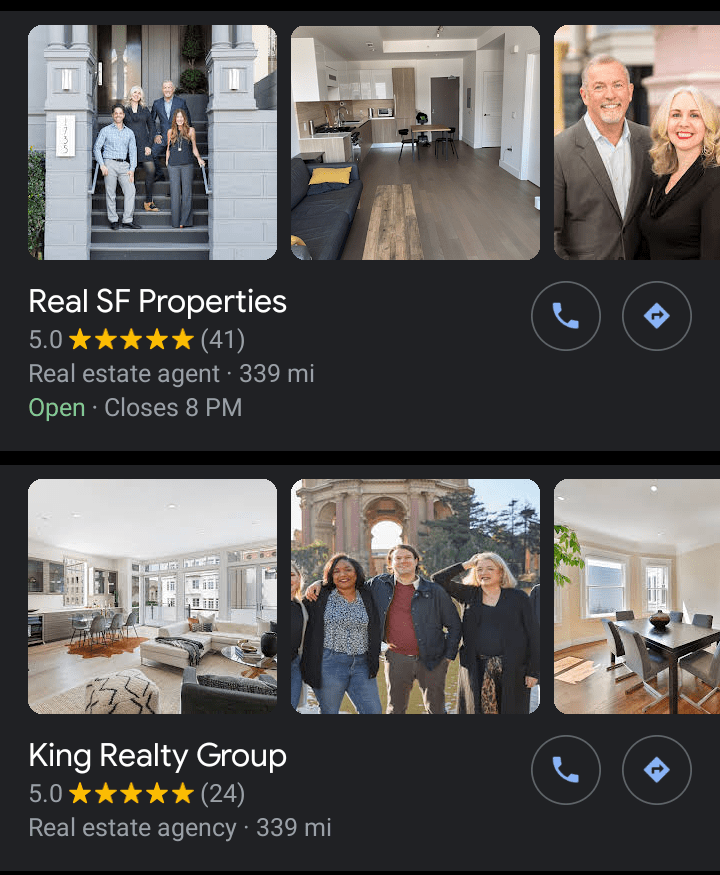View Real SF Properties couple portrait photo
Image resolution: width=720 pixels, height=875 pixels.
637,143
